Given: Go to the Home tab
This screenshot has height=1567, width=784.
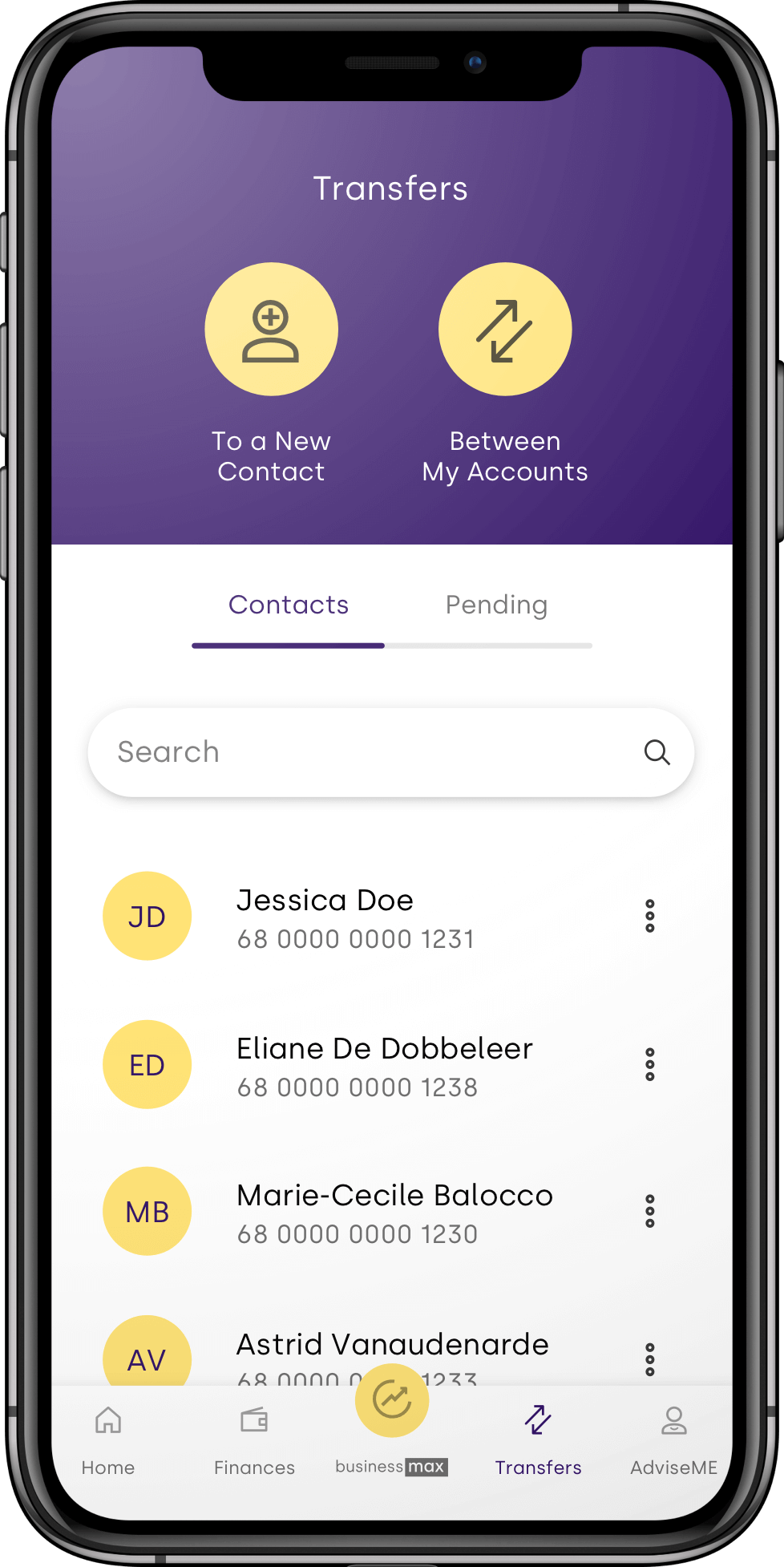Looking at the screenshot, I should point(108,1439).
